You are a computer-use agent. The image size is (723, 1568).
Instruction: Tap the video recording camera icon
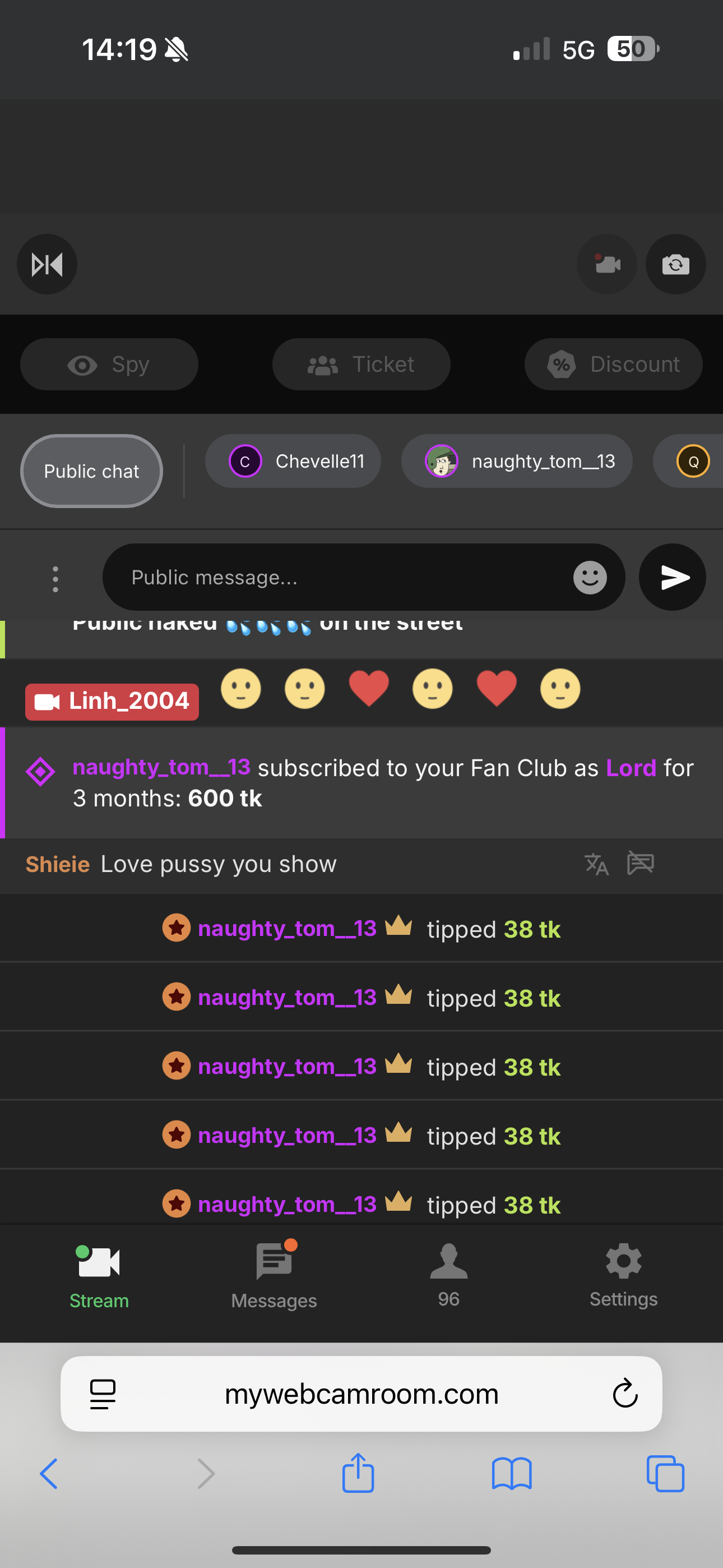[x=607, y=264]
